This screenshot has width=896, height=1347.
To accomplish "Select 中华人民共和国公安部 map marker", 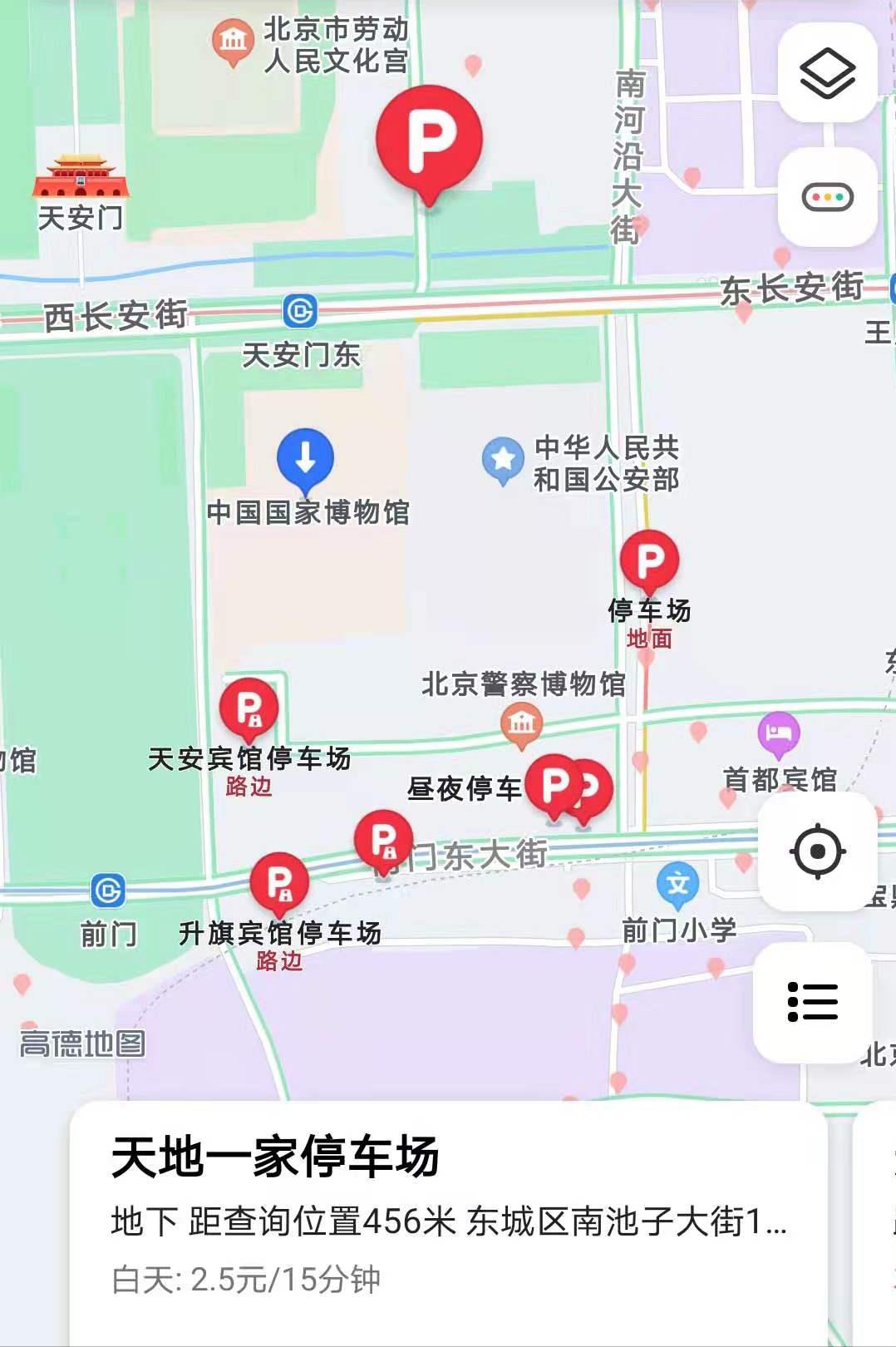I will [502, 459].
